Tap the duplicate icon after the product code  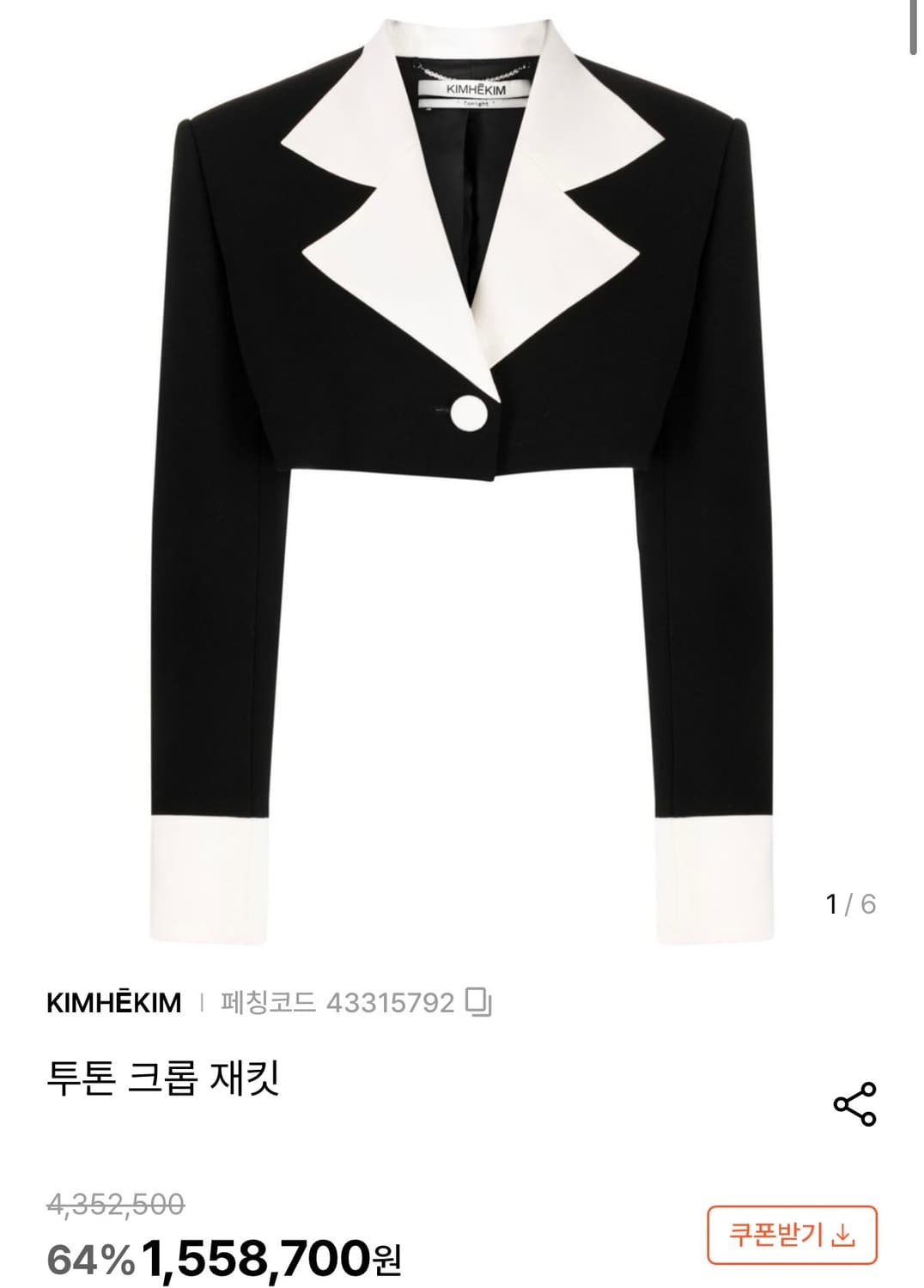click(x=479, y=1001)
